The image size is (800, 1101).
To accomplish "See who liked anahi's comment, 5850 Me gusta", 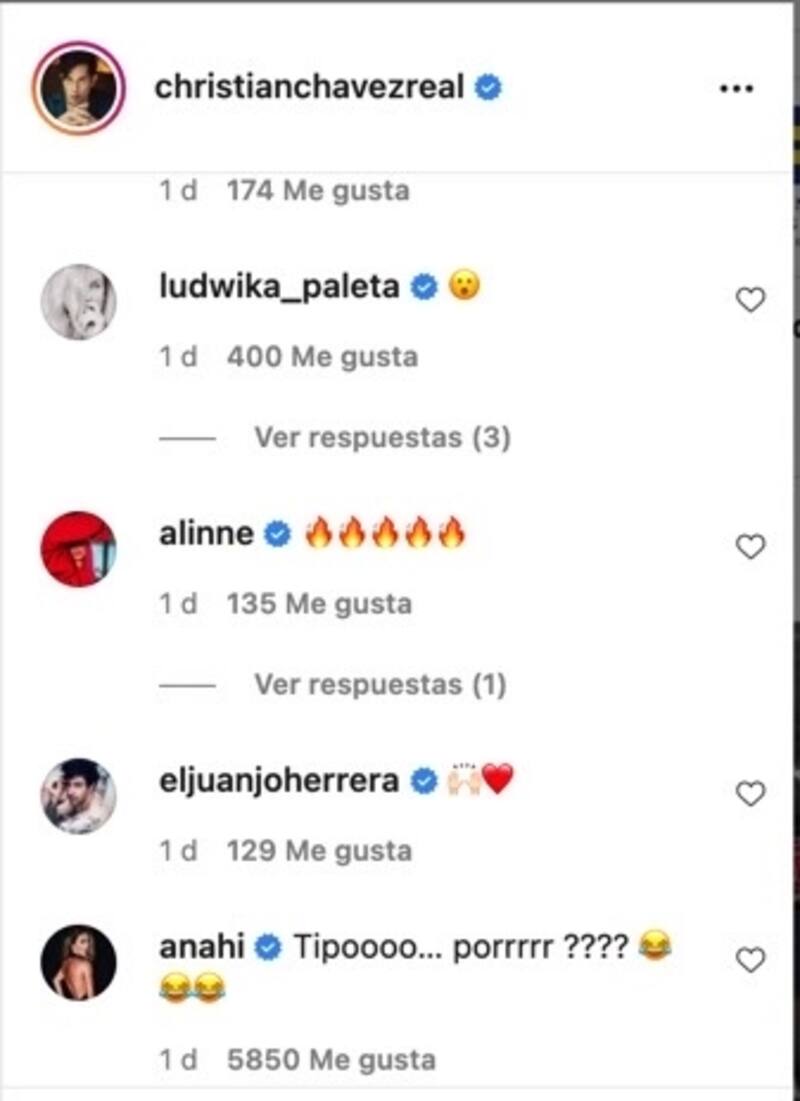I will click(332, 1059).
